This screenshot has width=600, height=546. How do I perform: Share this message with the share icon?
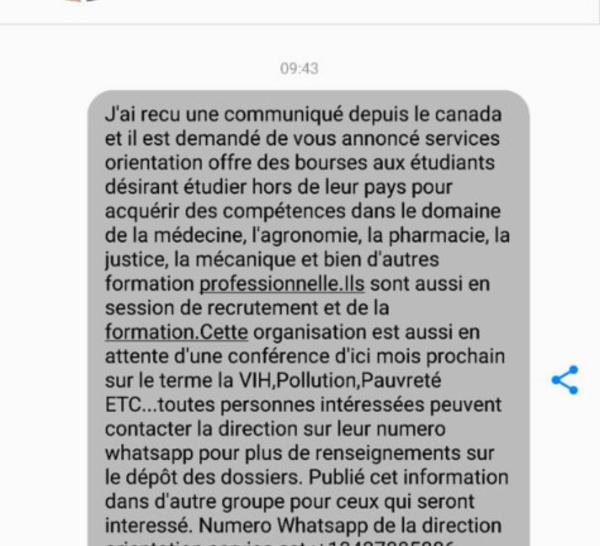point(565,380)
